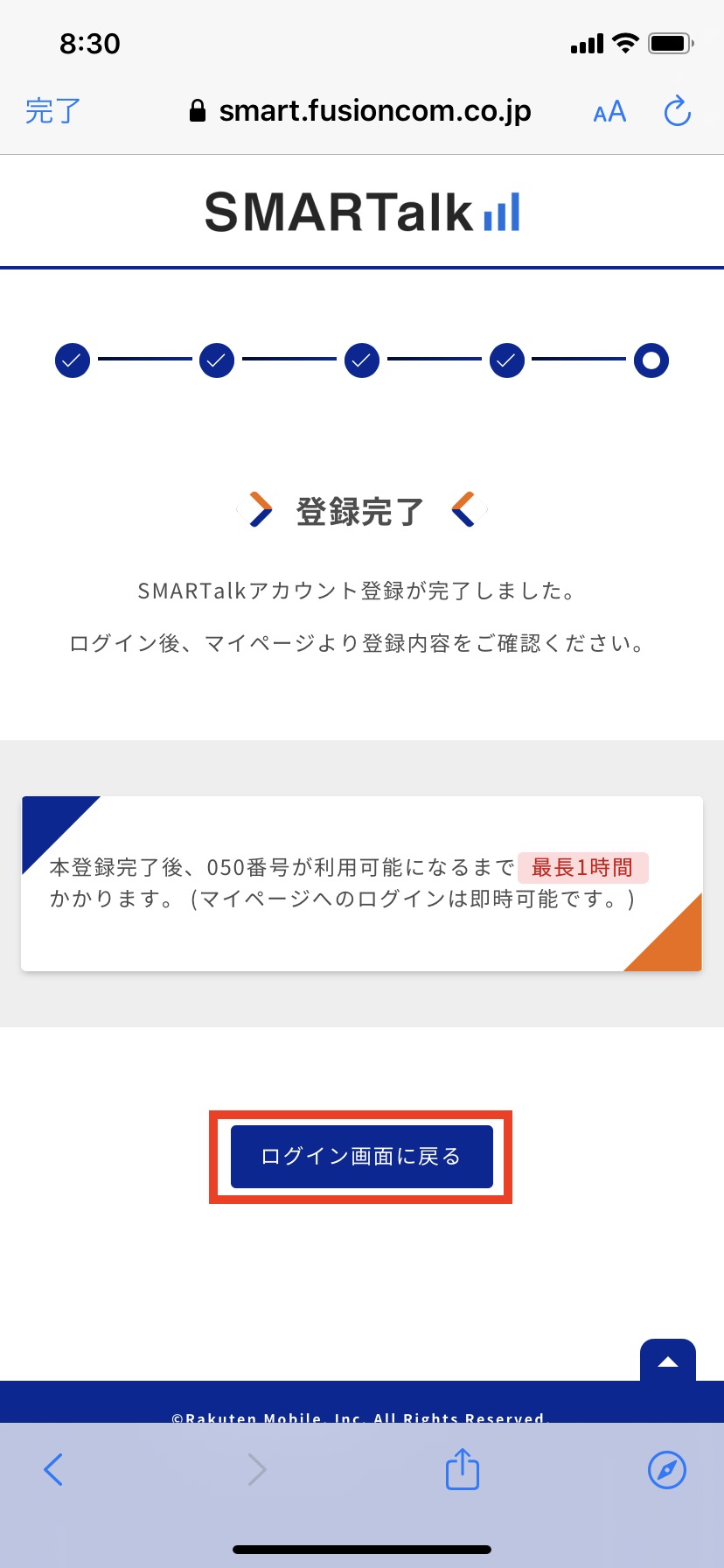Open the share sheet
The height and width of the screenshot is (1568, 724).
pos(462,1469)
